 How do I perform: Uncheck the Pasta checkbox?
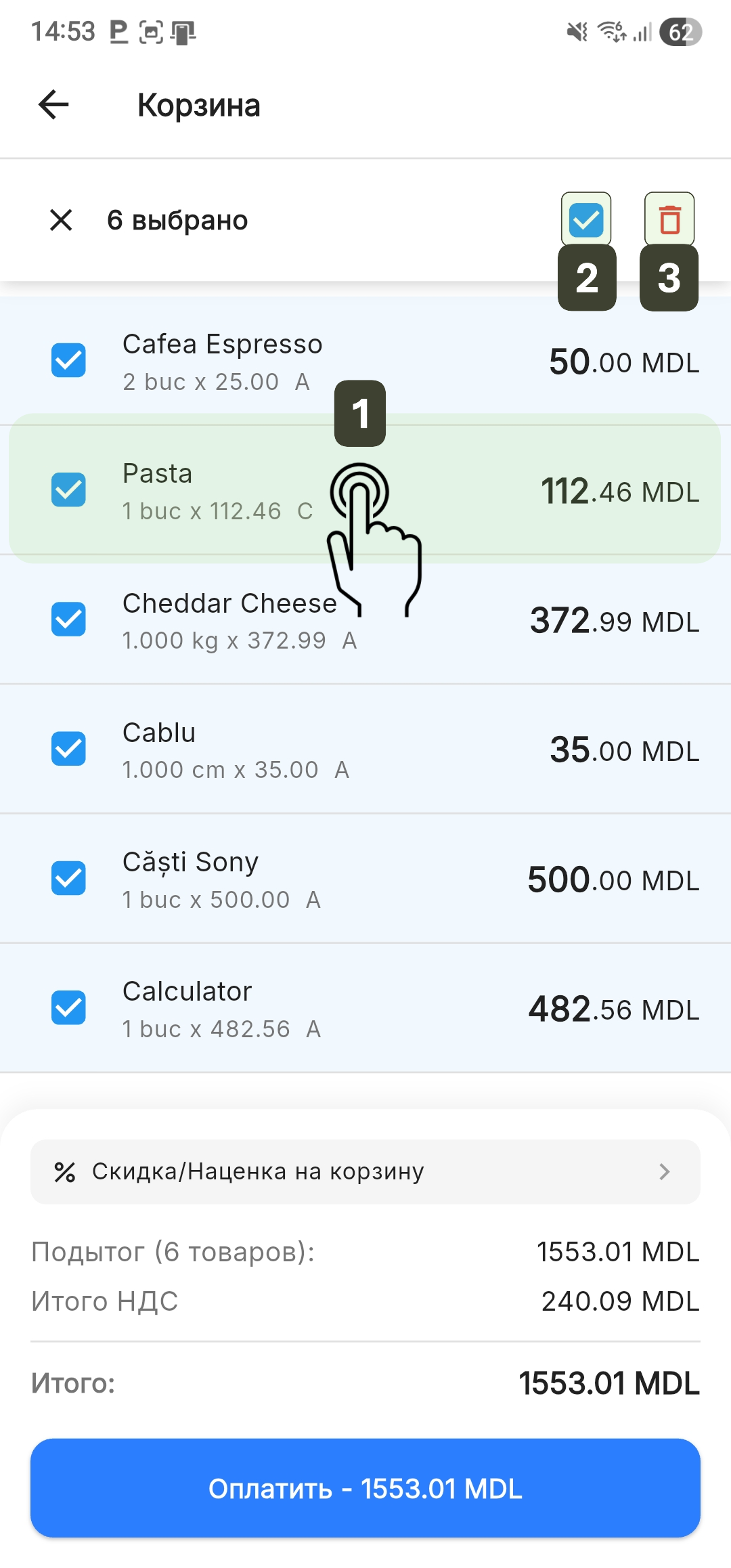pyautogui.click(x=68, y=489)
